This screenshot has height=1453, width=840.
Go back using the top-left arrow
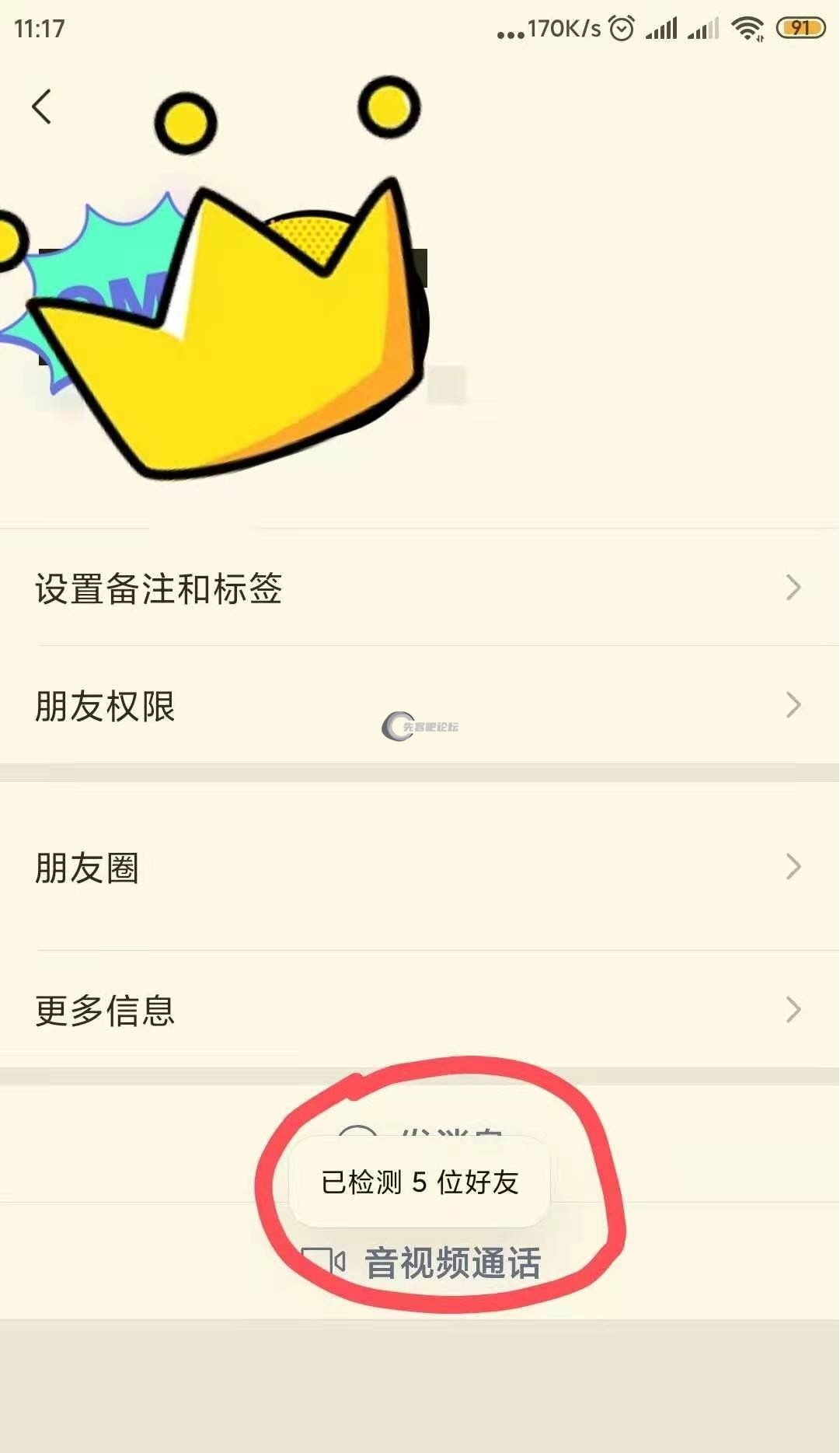point(43,107)
